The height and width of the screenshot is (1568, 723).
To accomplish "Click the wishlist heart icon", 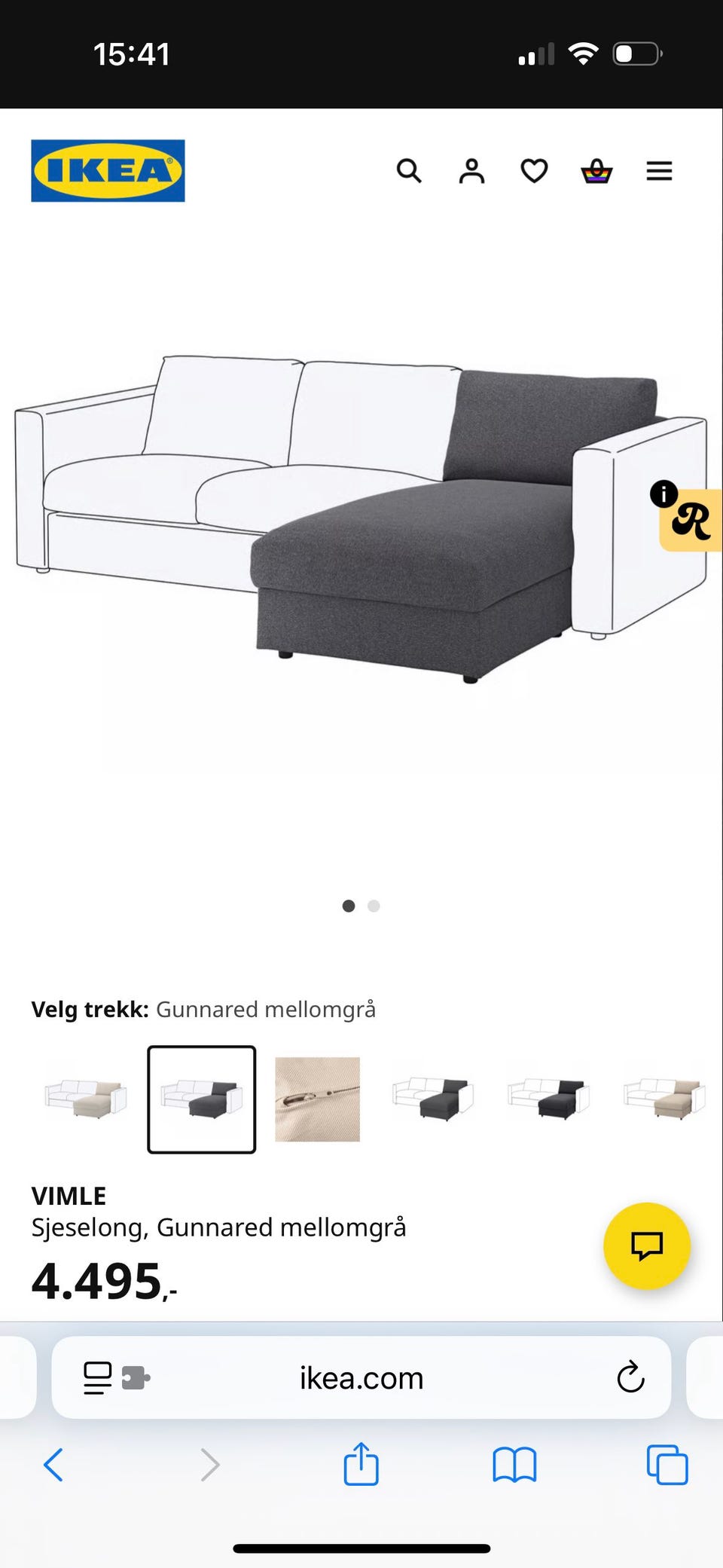I will [534, 171].
